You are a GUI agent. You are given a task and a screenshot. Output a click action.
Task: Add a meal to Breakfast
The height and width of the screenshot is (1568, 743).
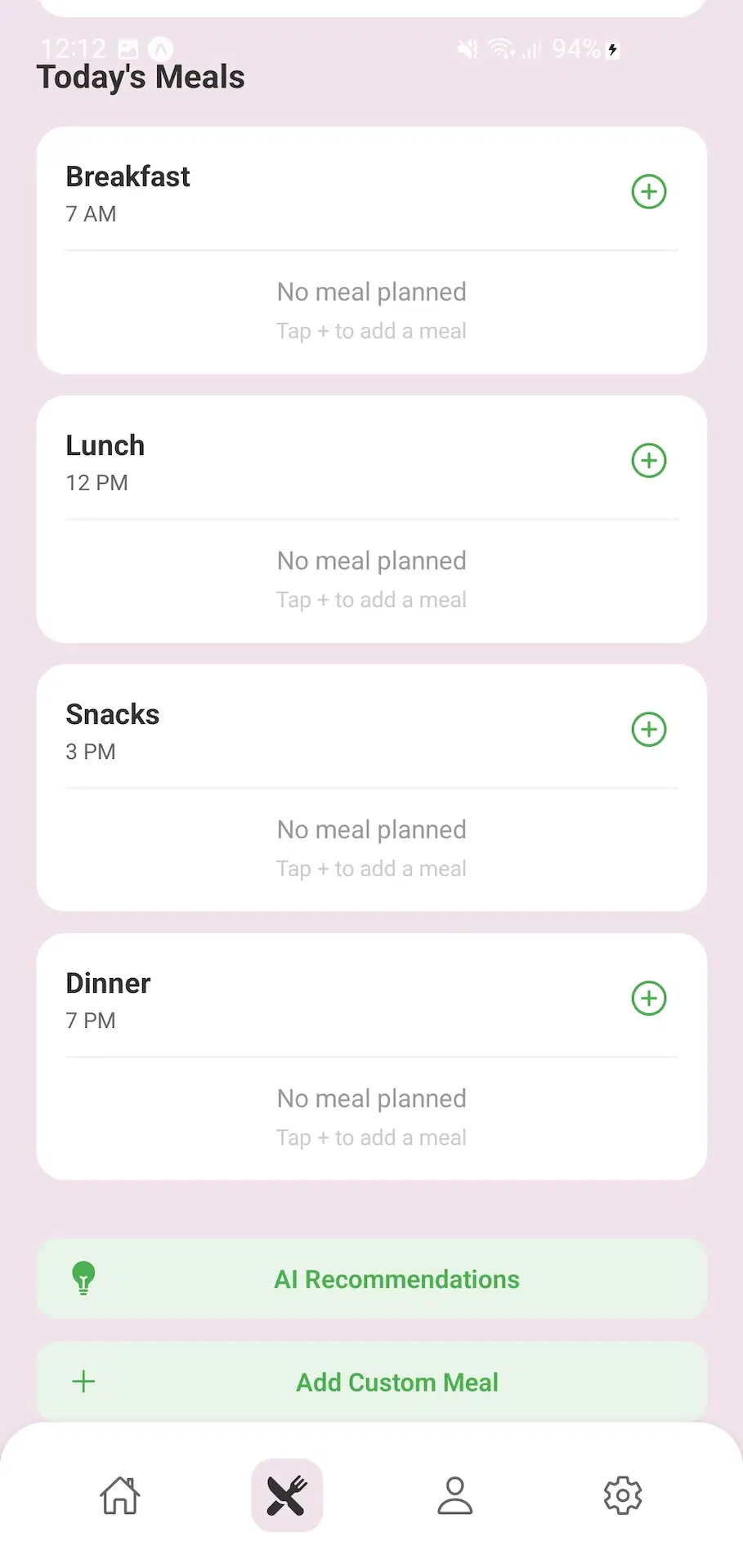[x=649, y=192]
